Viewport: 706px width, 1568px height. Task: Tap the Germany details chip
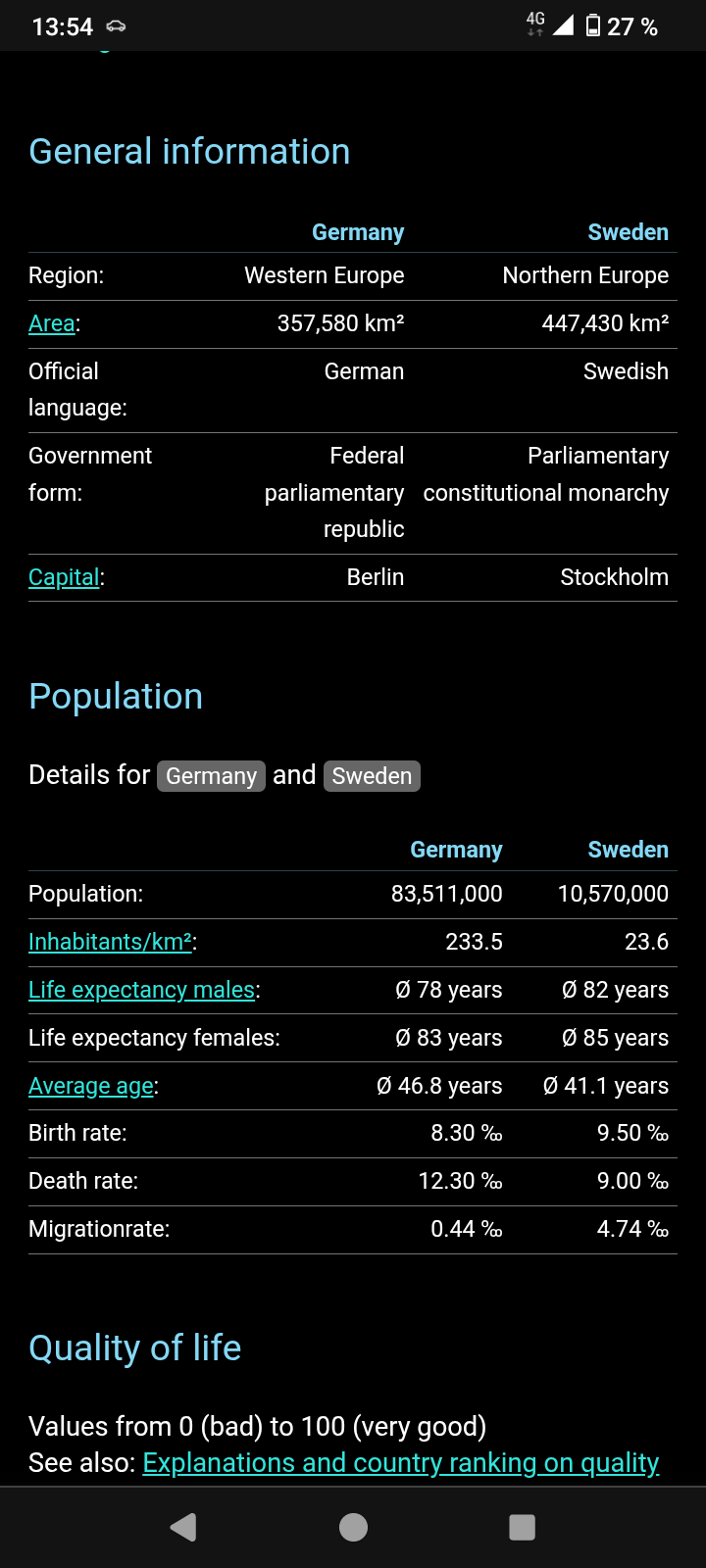click(211, 776)
